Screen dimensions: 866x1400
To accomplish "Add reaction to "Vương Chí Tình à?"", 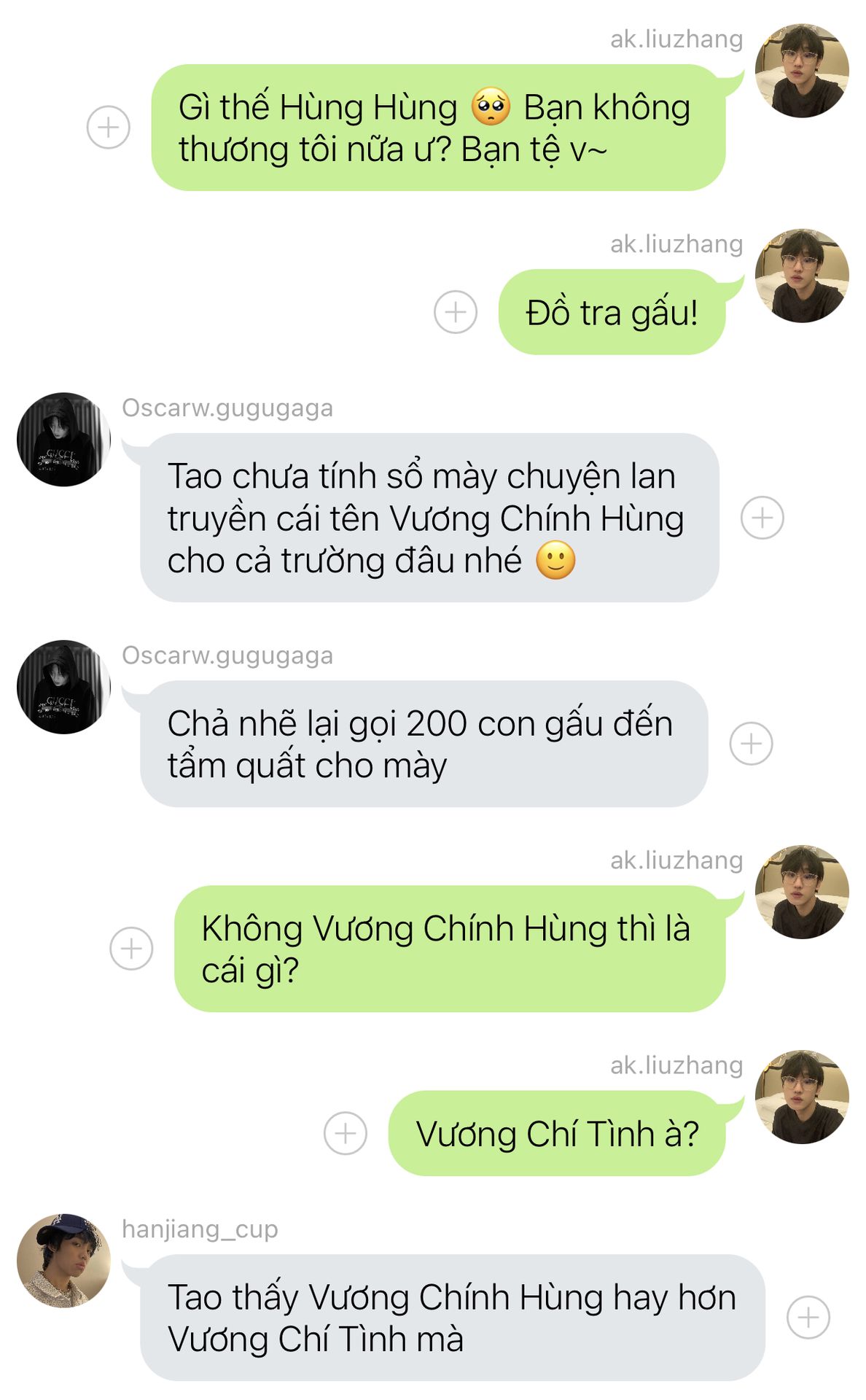I will 346,1133.
